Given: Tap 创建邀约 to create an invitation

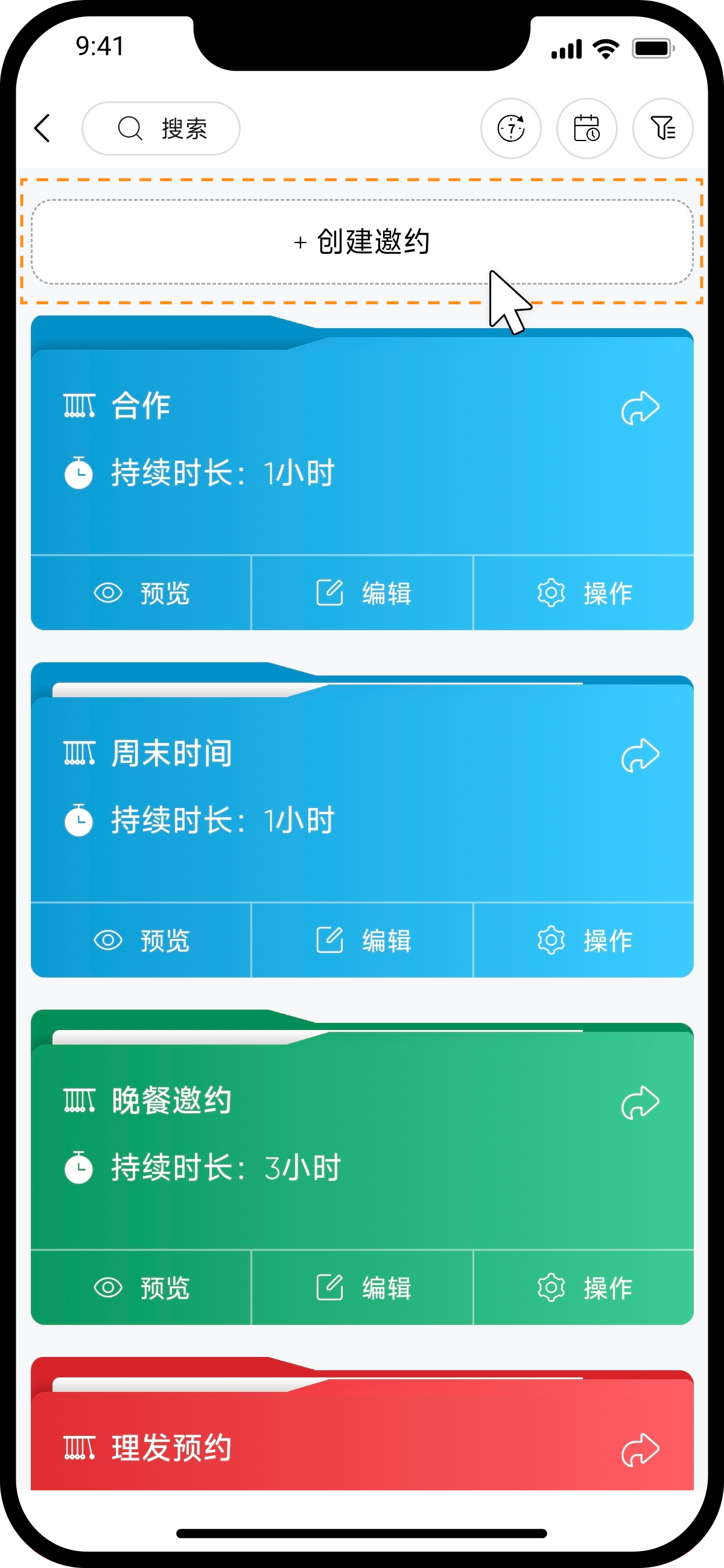Looking at the screenshot, I should tap(361, 242).
